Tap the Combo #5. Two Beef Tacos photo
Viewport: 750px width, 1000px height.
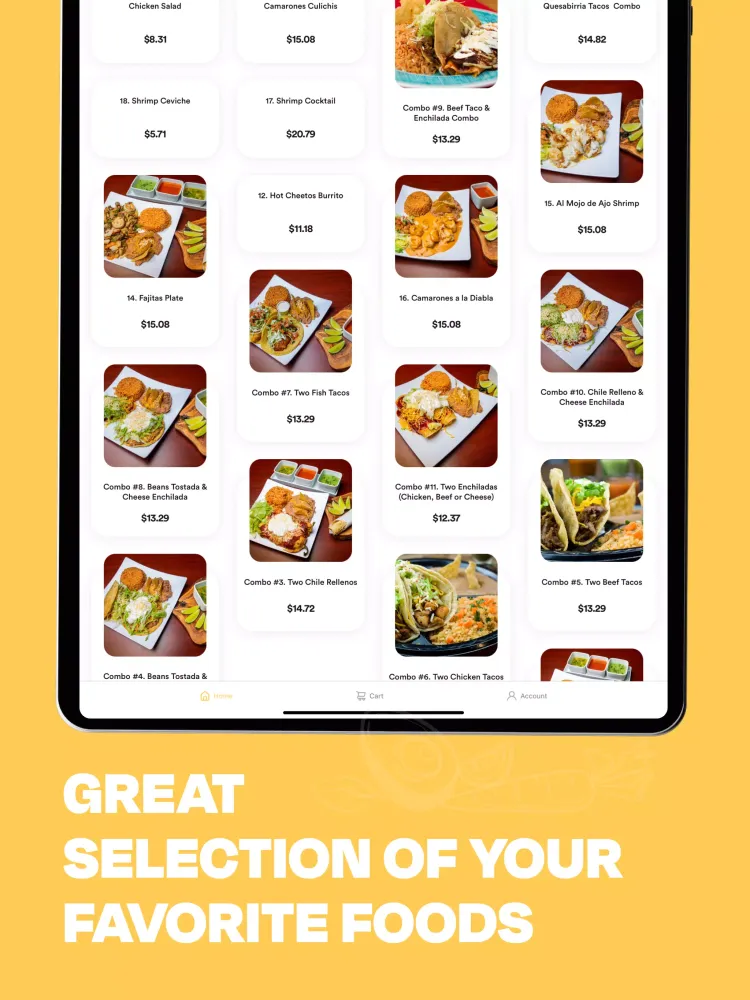pyautogui.click(x=591, y=510)
